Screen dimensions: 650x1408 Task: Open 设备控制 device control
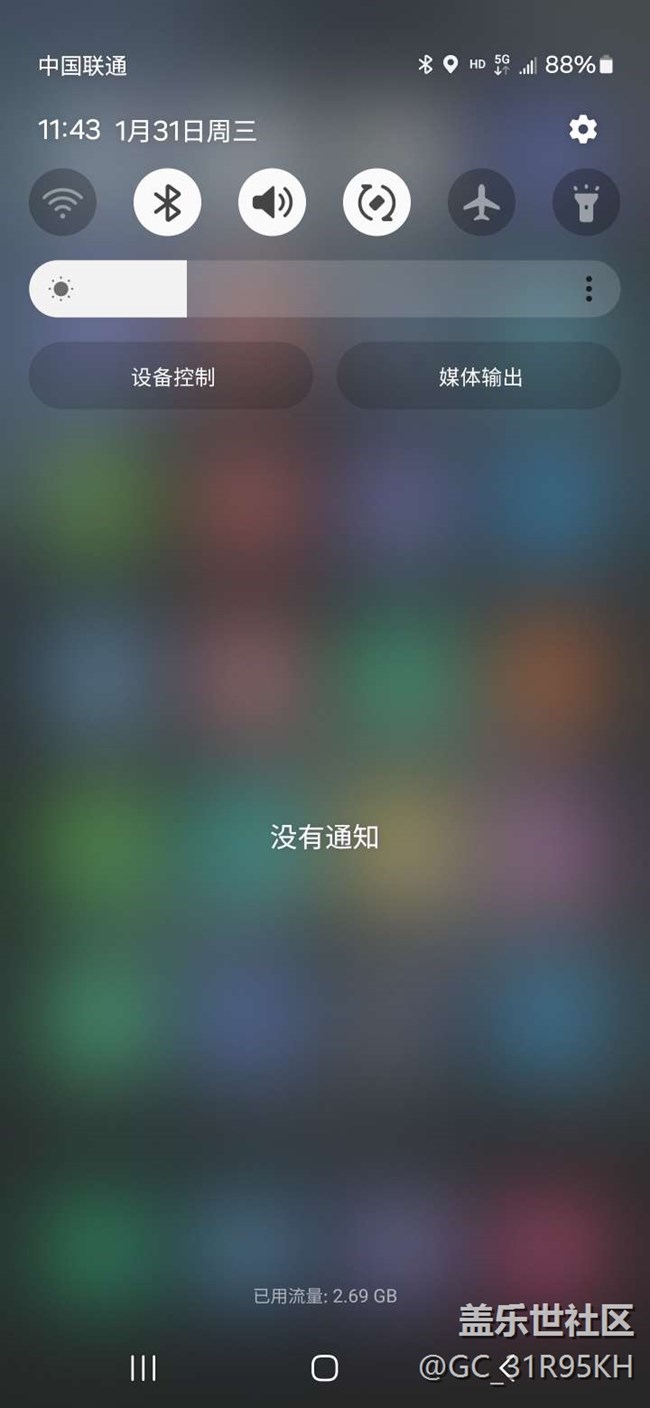[171, 376]
